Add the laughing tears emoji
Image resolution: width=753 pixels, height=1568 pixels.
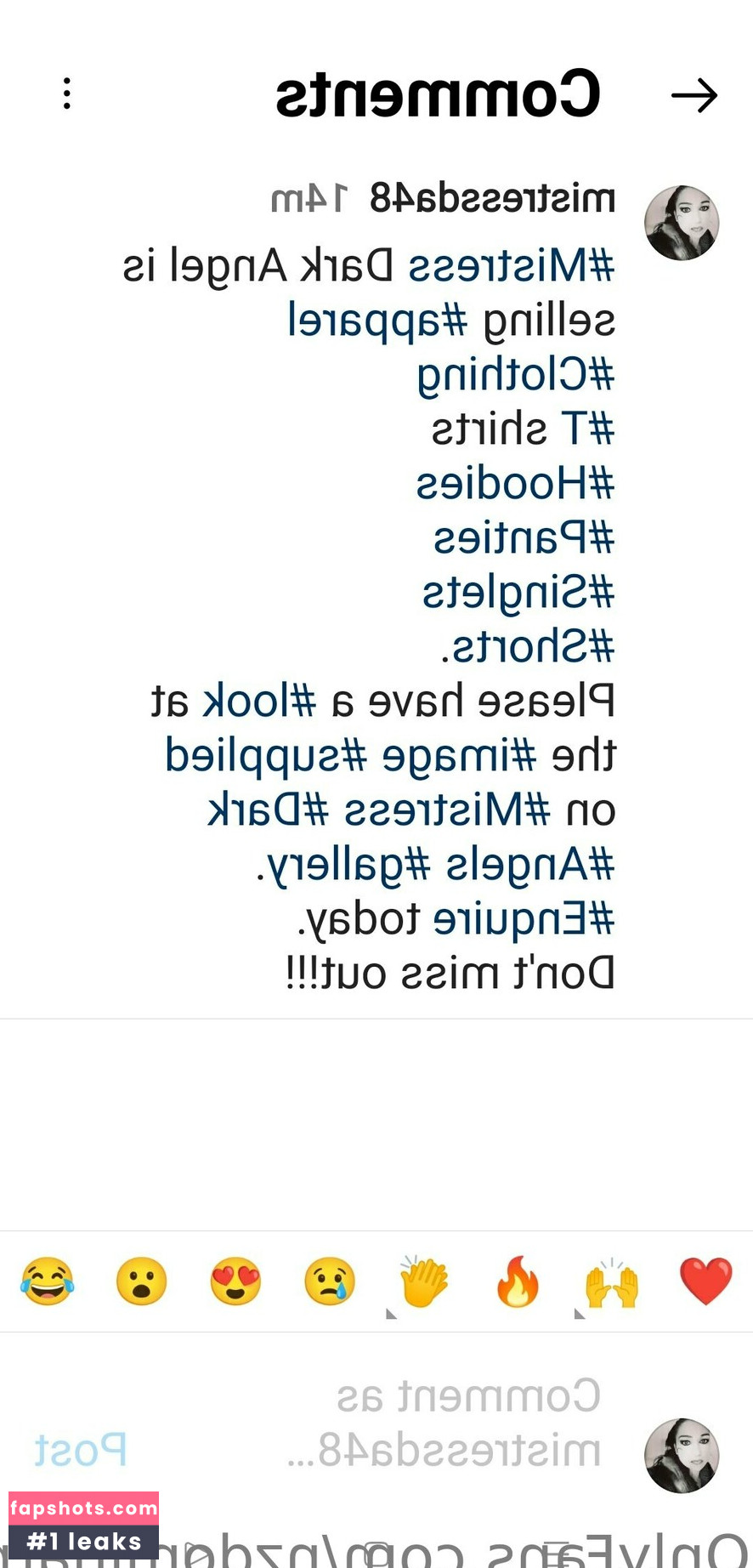(x=48, y=1281)
